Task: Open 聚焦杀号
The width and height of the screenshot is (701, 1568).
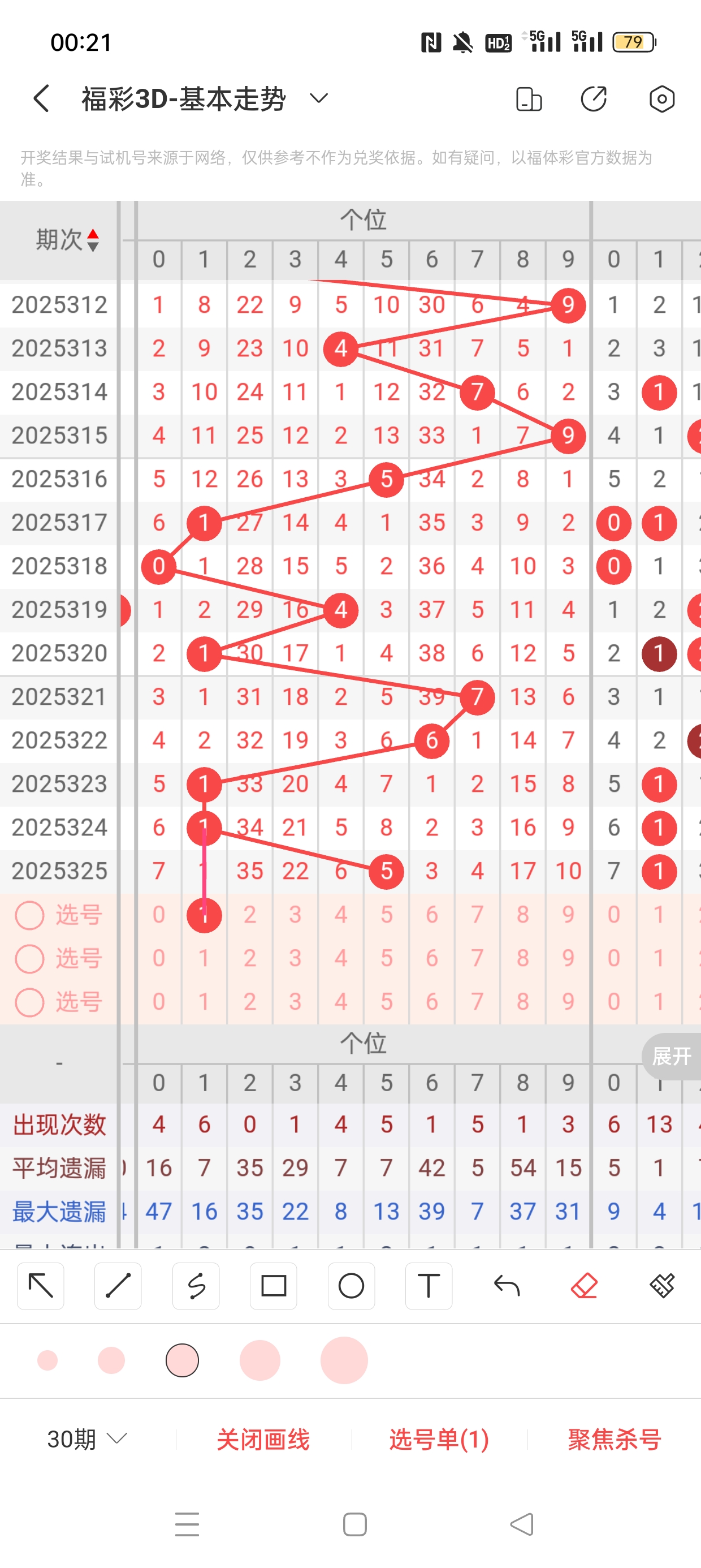Action: pos(614,1440)
